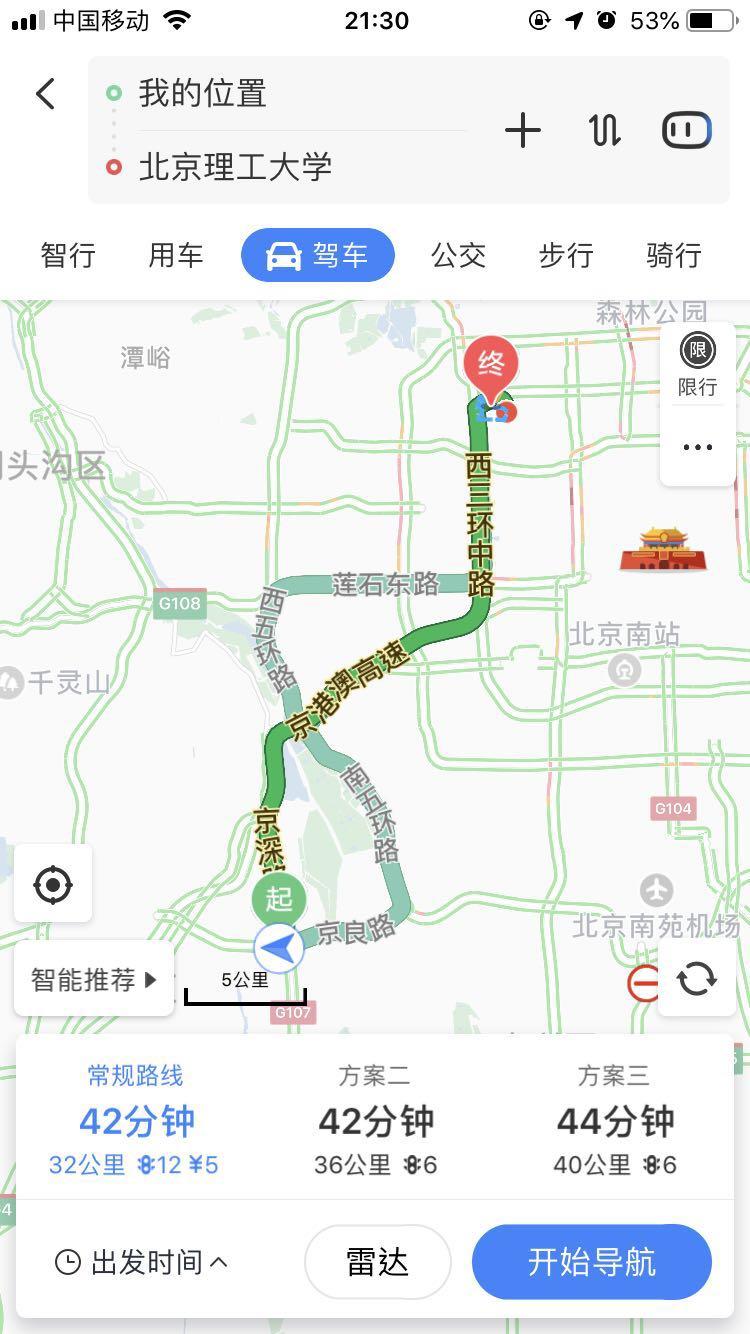
Task: Switch to the 用车 tab
Action: pyautogui.click(x=176, y=256)
